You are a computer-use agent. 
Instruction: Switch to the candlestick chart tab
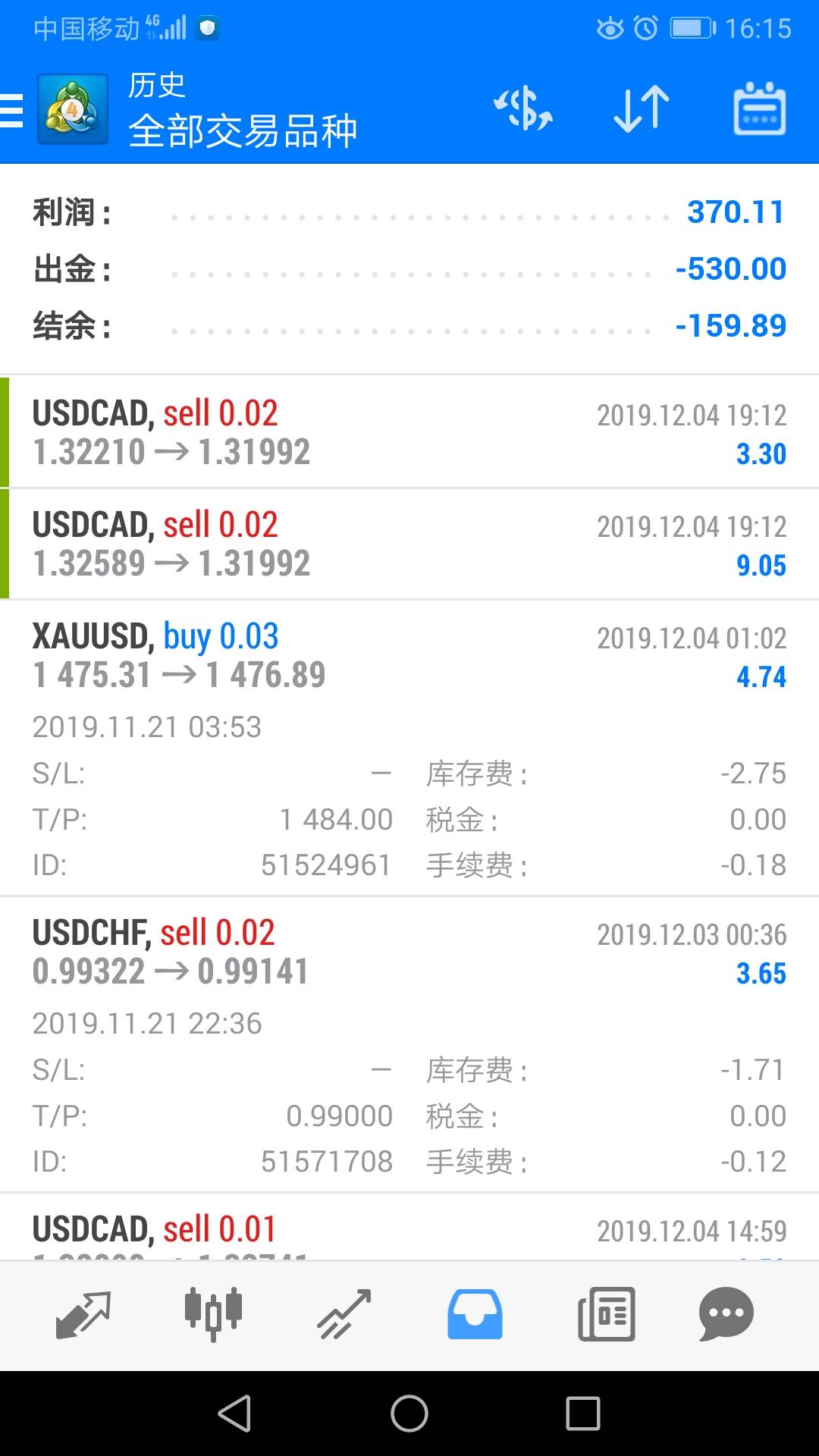tap(213, 1314)
